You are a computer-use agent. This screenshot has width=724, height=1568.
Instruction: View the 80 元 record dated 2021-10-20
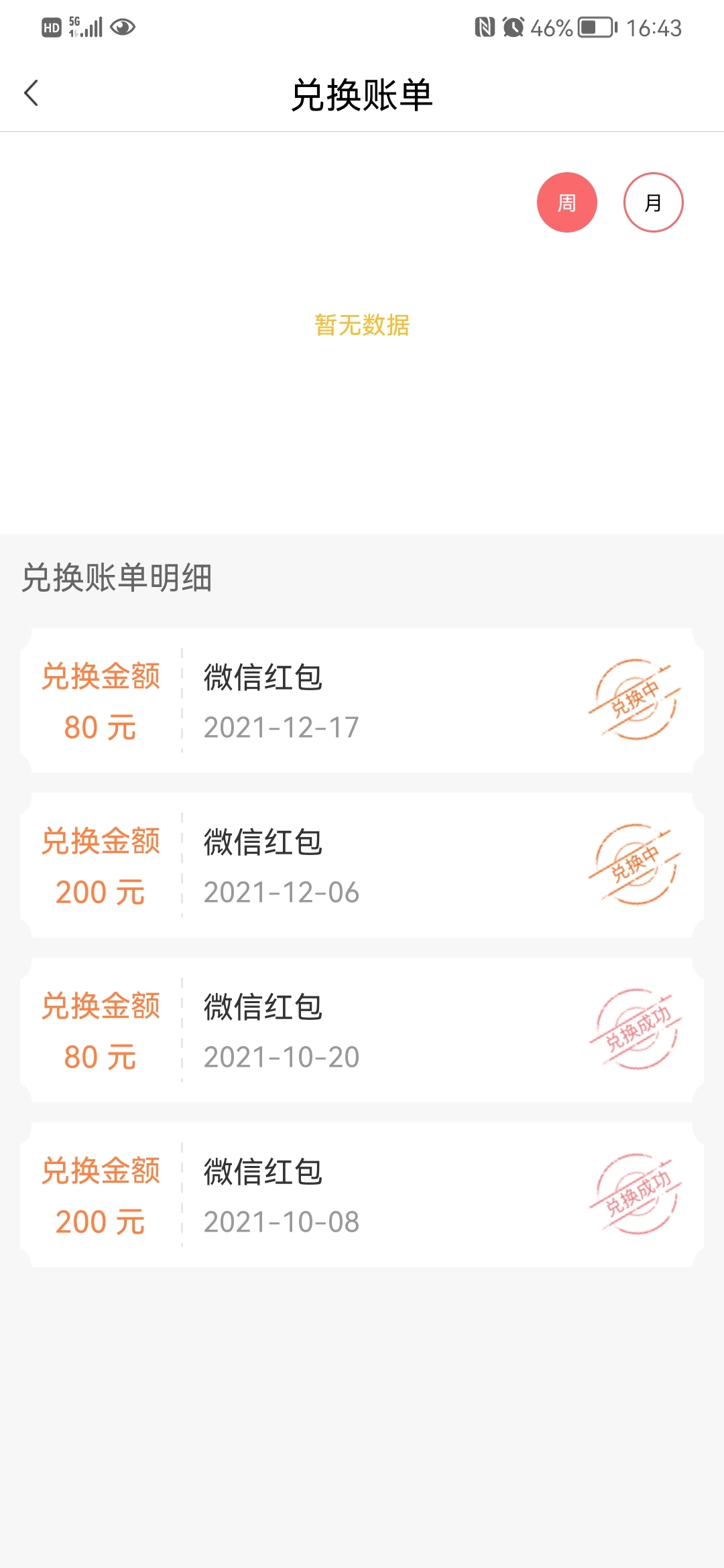click(x=362, y=1030)
